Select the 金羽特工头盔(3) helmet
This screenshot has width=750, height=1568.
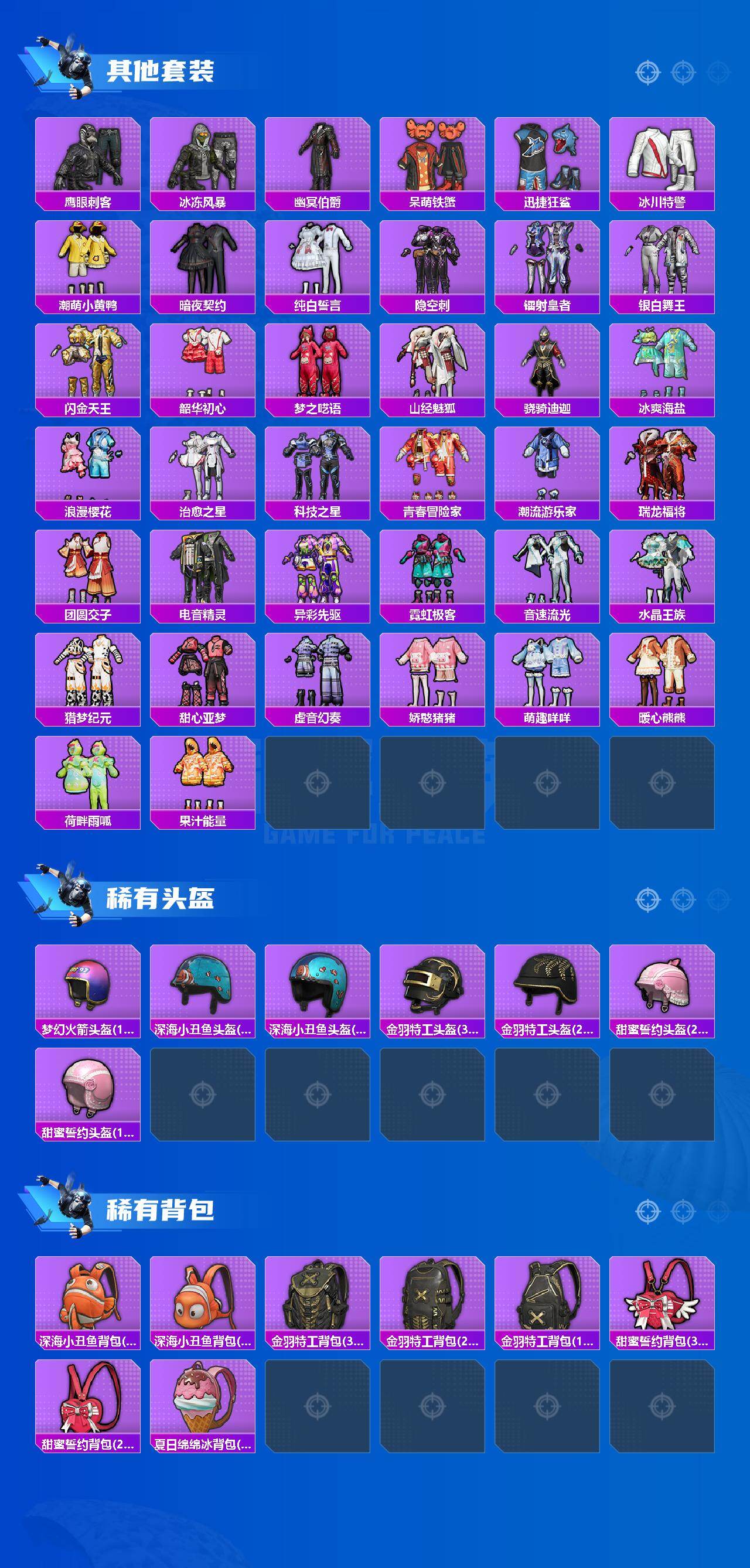click(x=434, y=986)
